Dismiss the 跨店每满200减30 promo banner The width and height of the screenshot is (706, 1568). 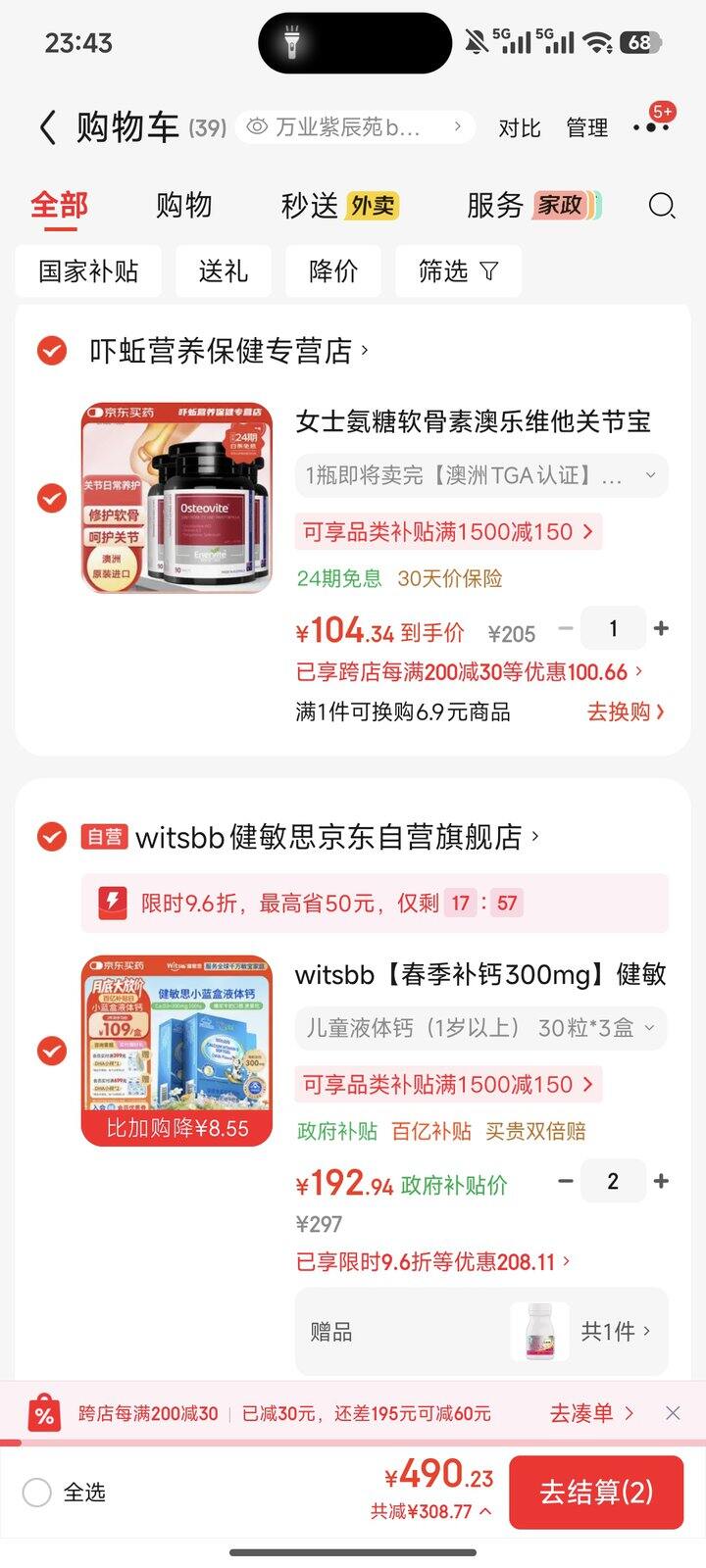click(673, 1413)
